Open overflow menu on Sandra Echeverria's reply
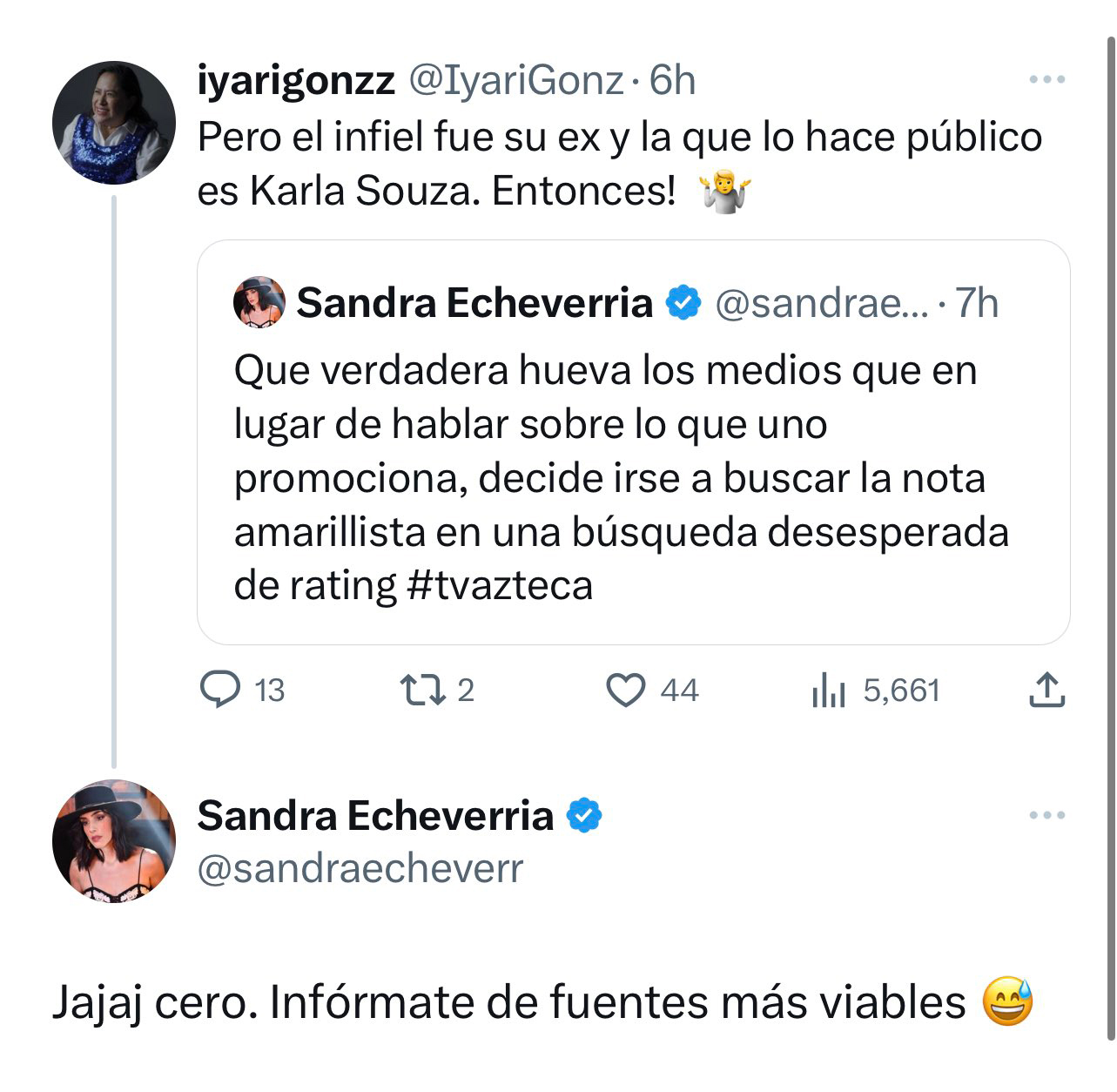The width and height of the screenshot is (1117, 1092). click(1046, 816)
